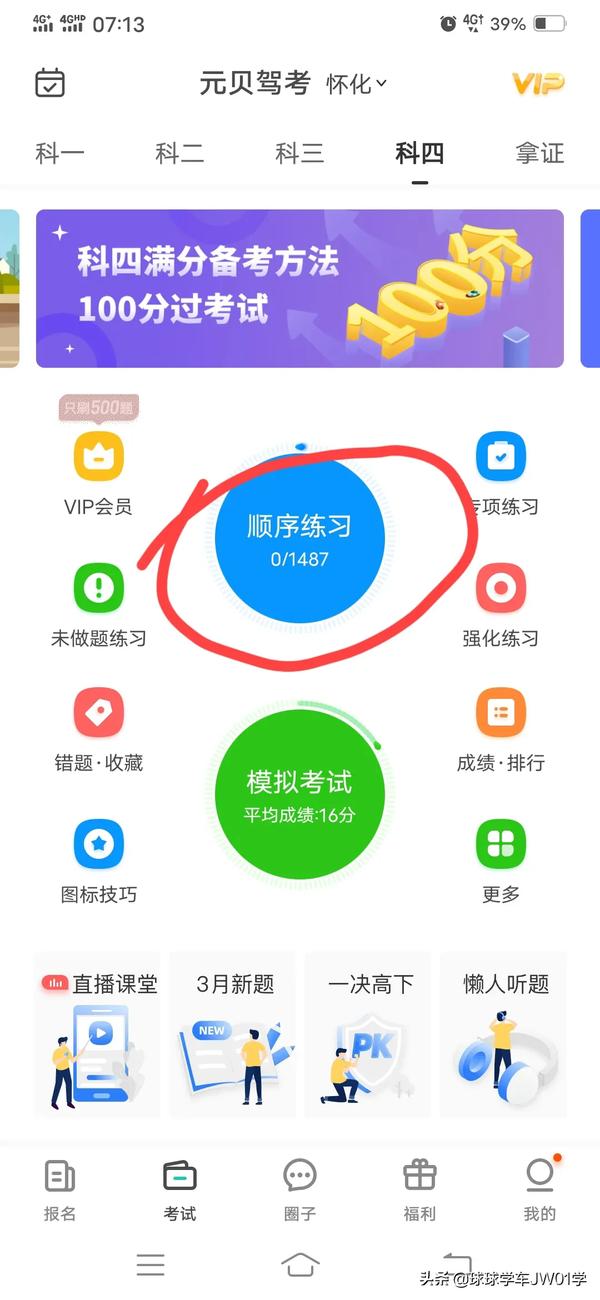This screenshot has height=1300, width=600.
Task: Switch to the 拿证 tab
Action: 540,153
